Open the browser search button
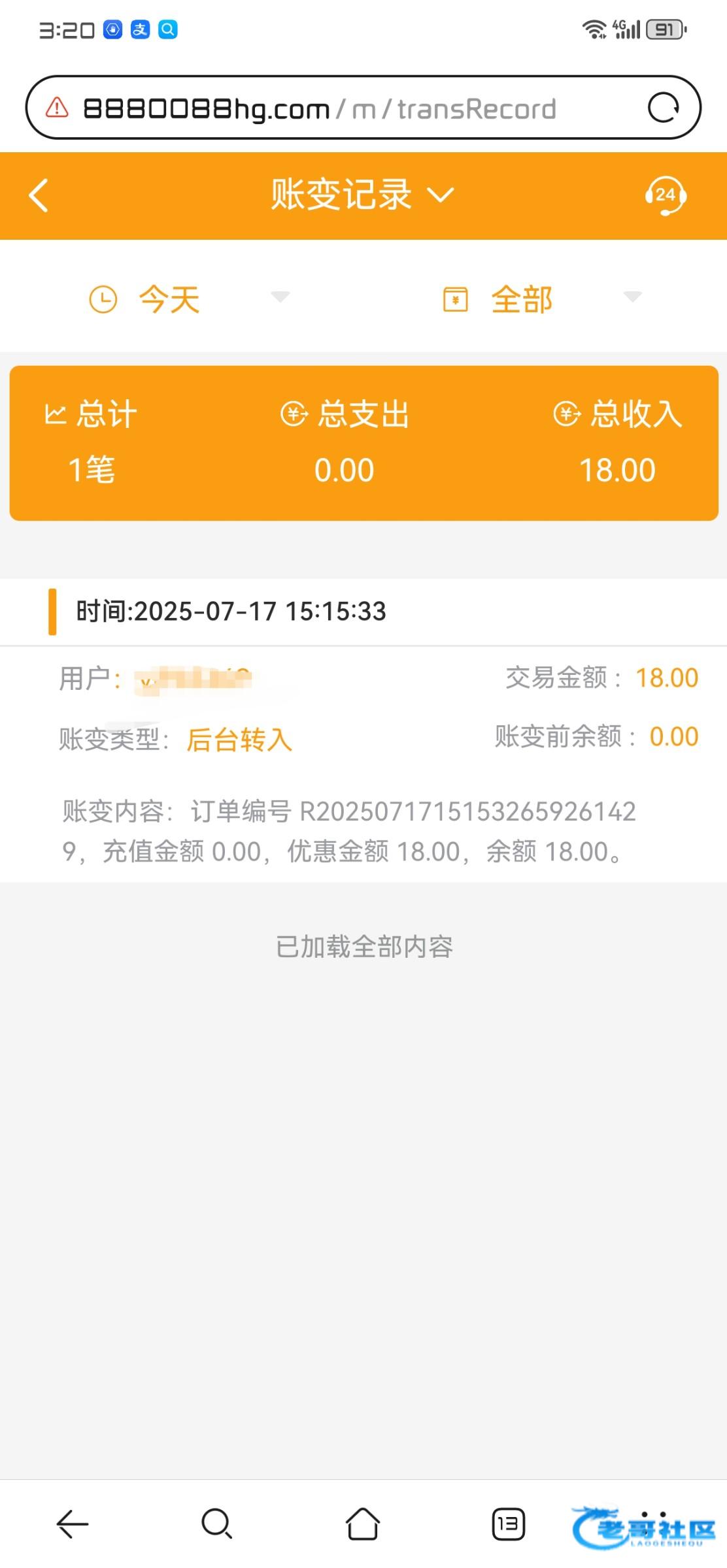The width and height of the screenshot is (727, 1568). pyautogui.click(x=216, y=1524)
